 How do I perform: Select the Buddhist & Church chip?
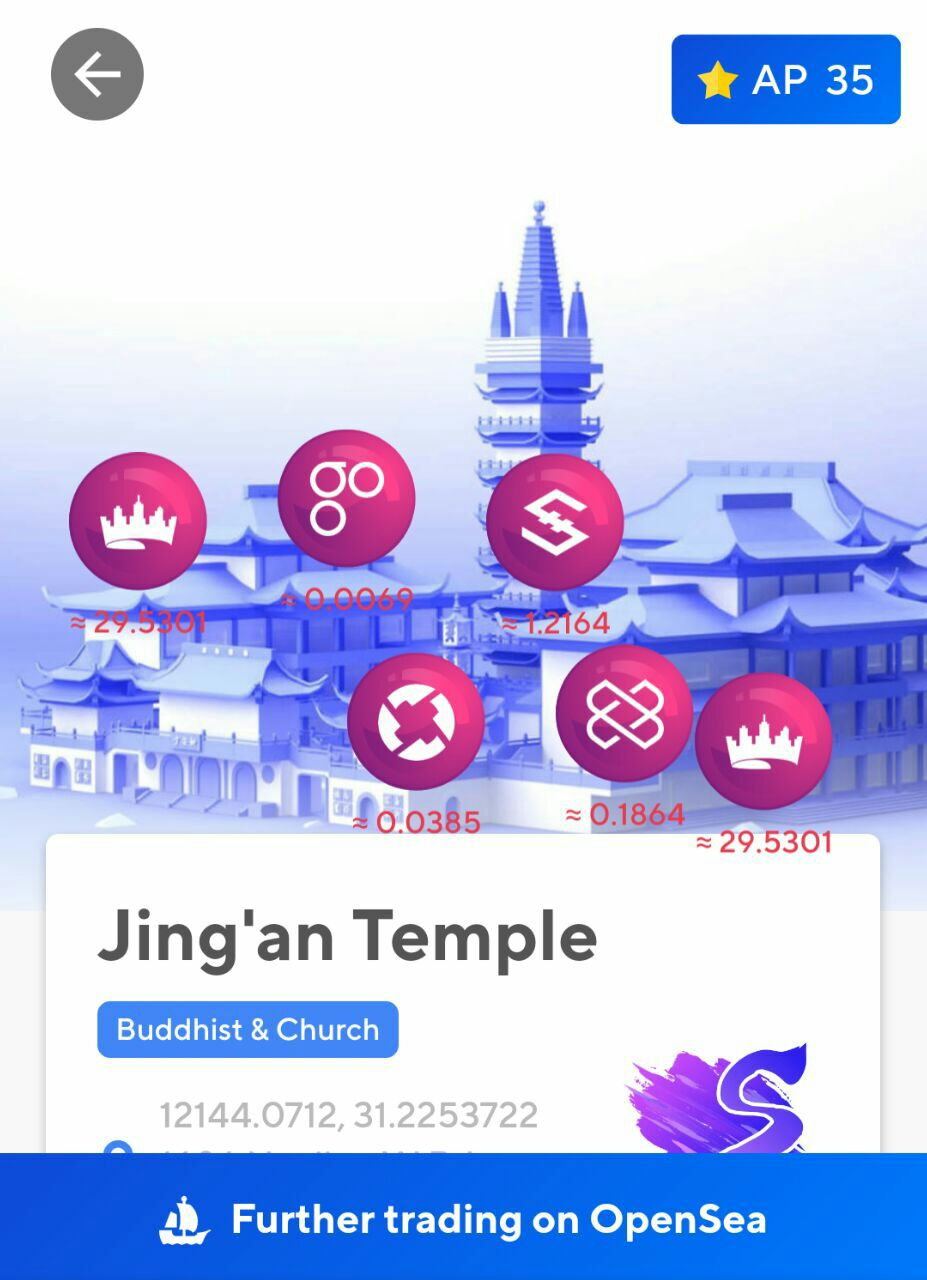click(x=248, y=1029)
